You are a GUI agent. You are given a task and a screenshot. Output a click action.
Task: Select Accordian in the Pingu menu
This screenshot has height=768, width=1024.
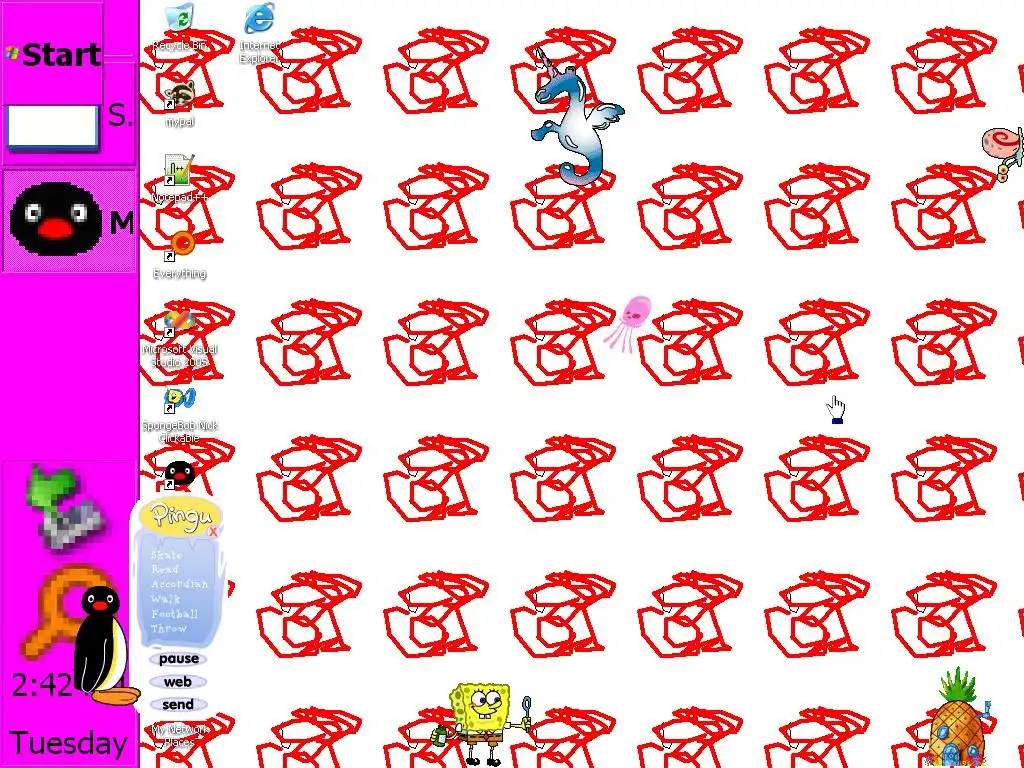pos(180,584)
